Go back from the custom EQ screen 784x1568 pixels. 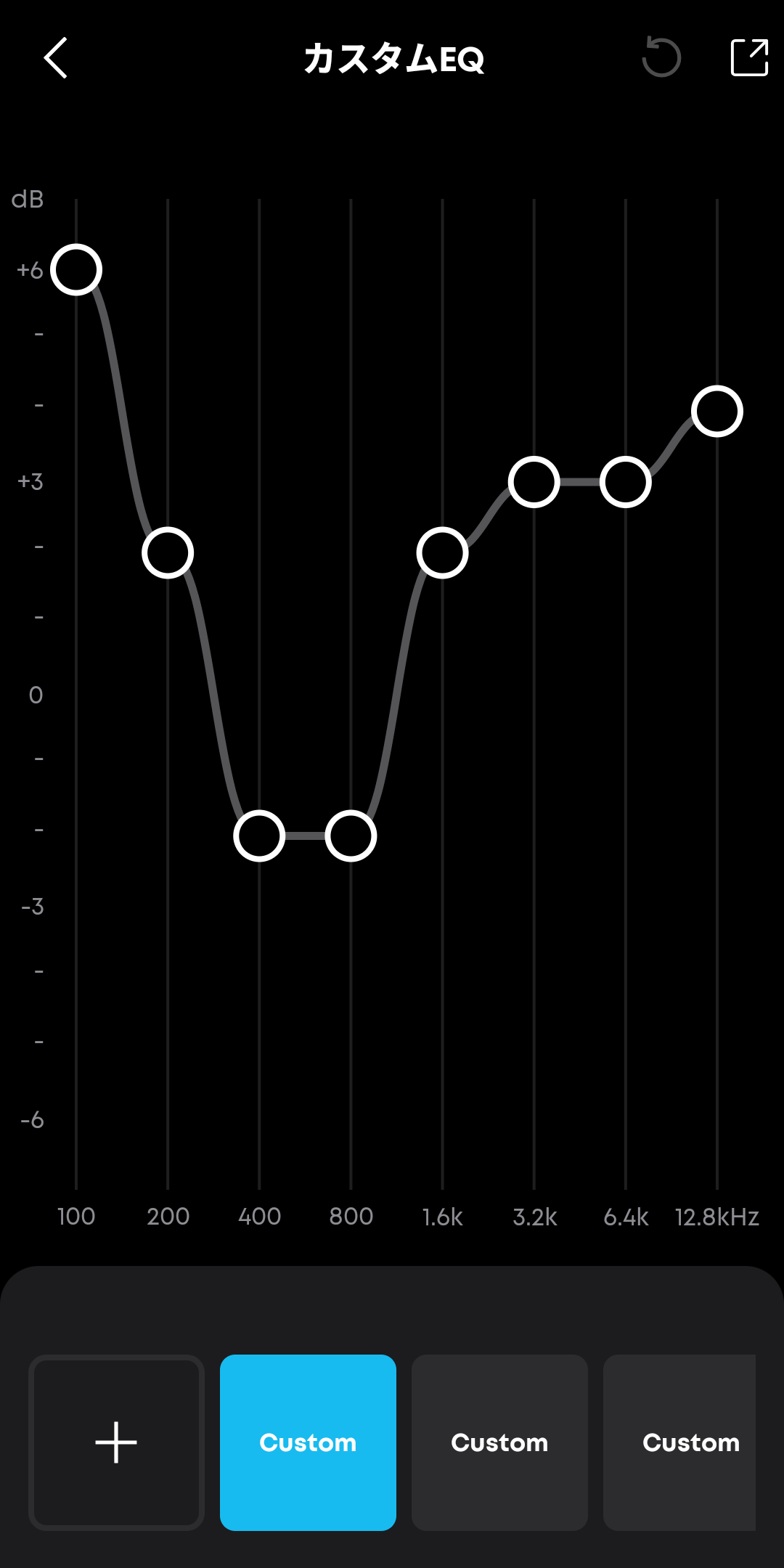point(56,58)
